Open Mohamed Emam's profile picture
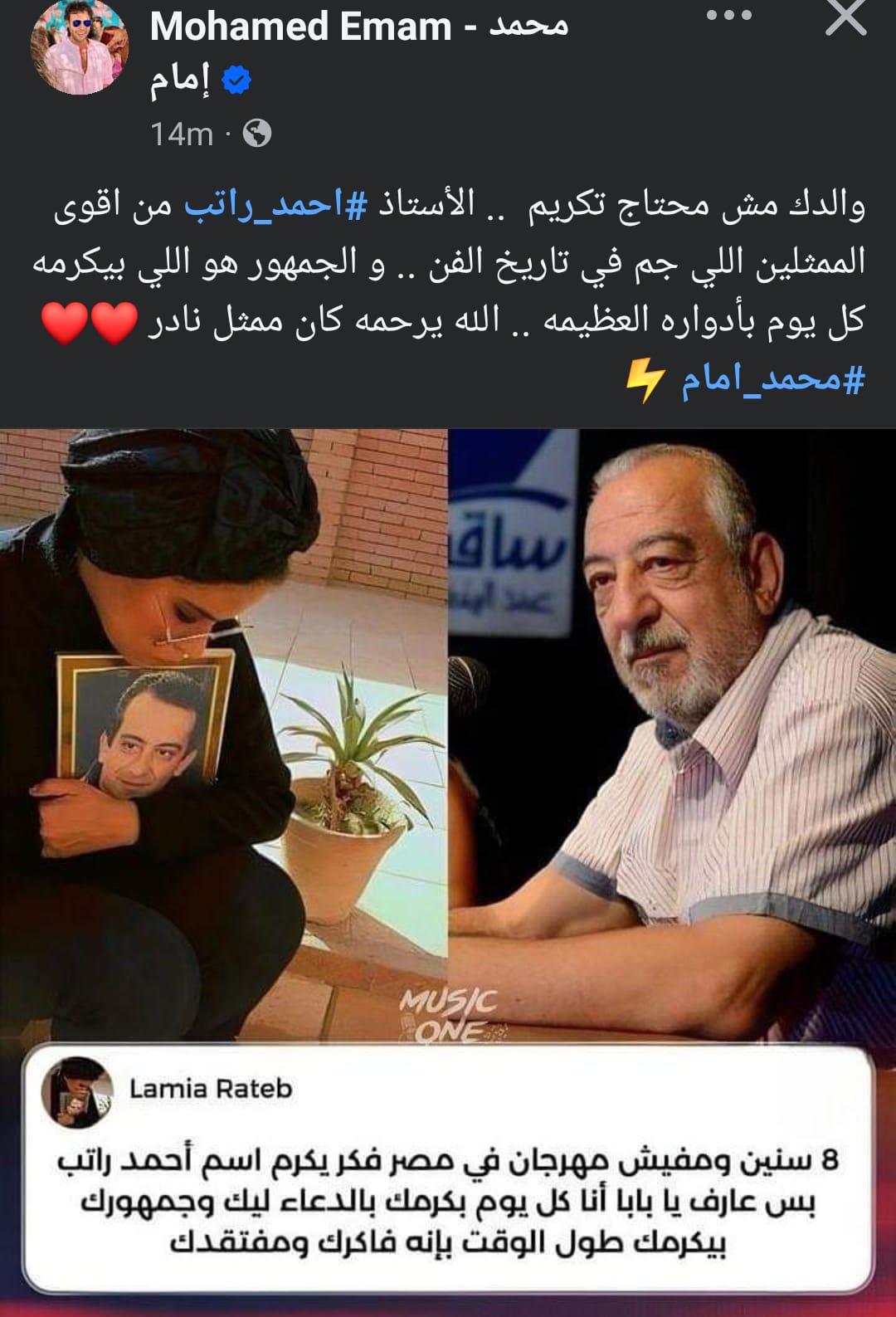This screenshot has height=1317, width=896. click(80, 47)
